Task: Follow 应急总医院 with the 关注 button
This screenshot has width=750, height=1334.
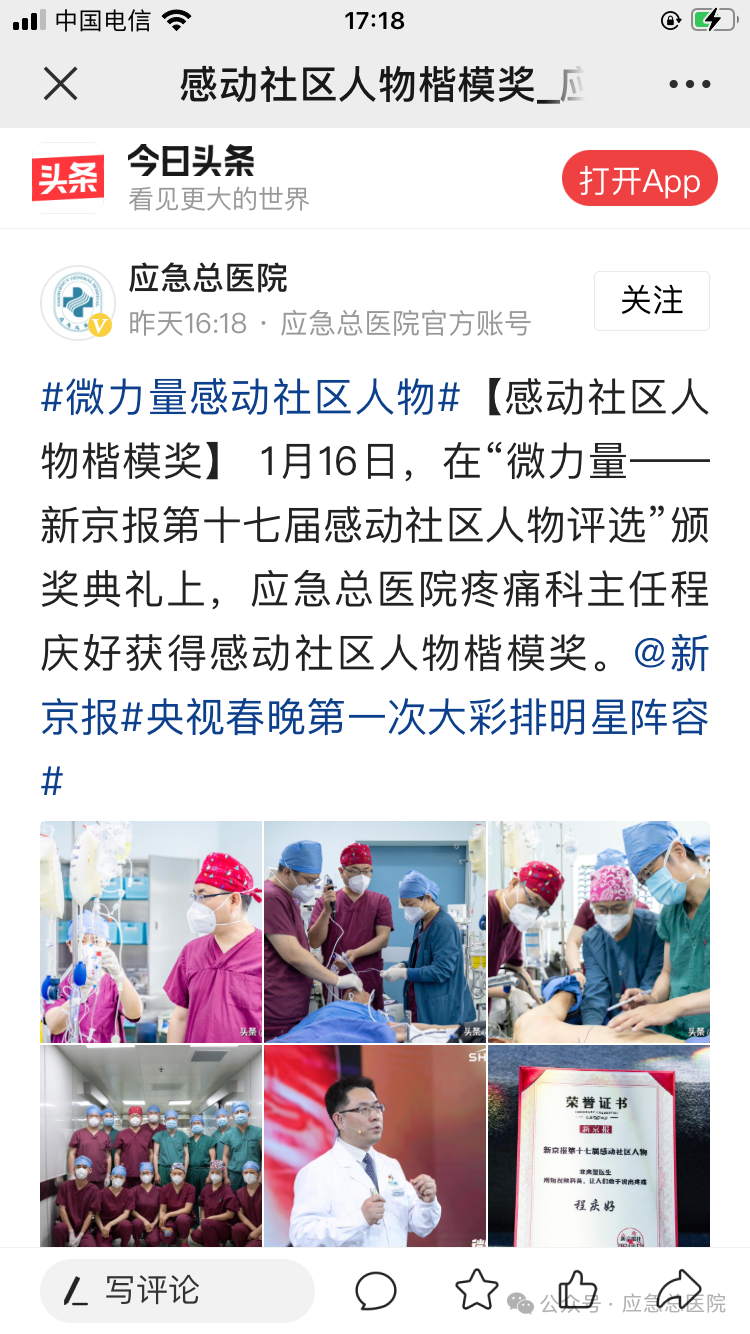Action: pyautogui.click(x=651, y=301)
